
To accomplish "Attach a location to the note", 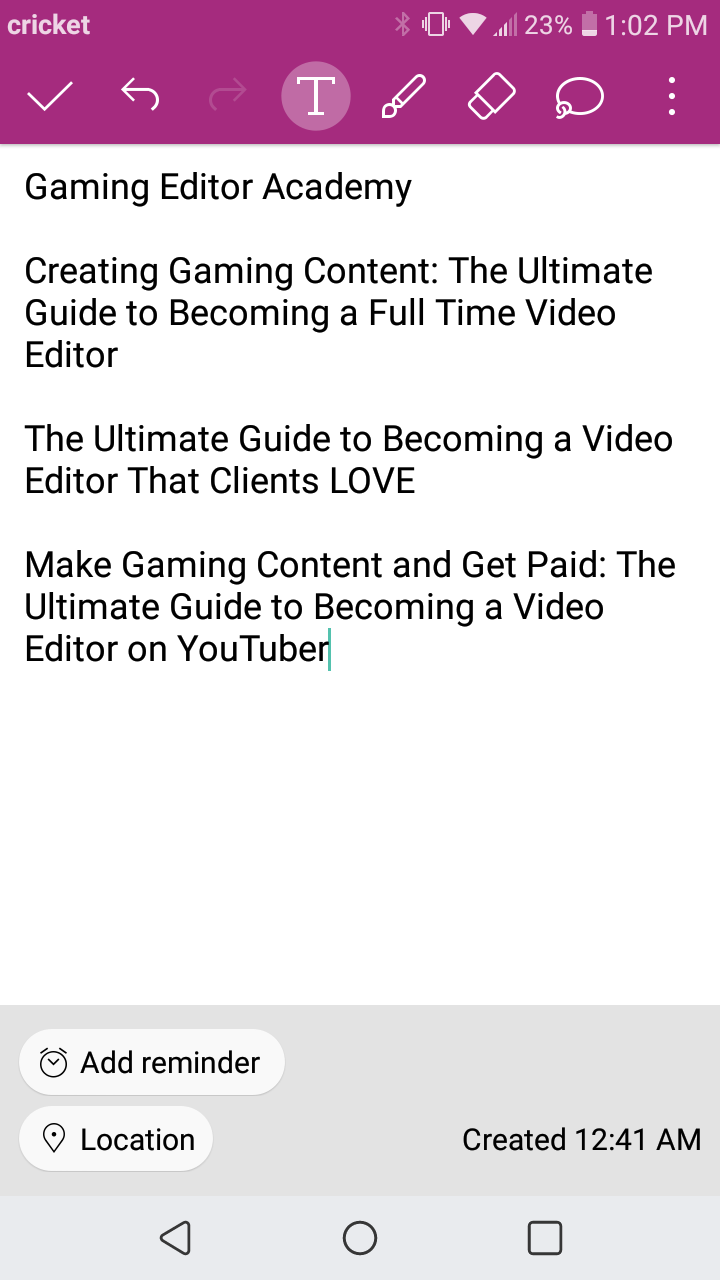I will tap(116, 1139).
